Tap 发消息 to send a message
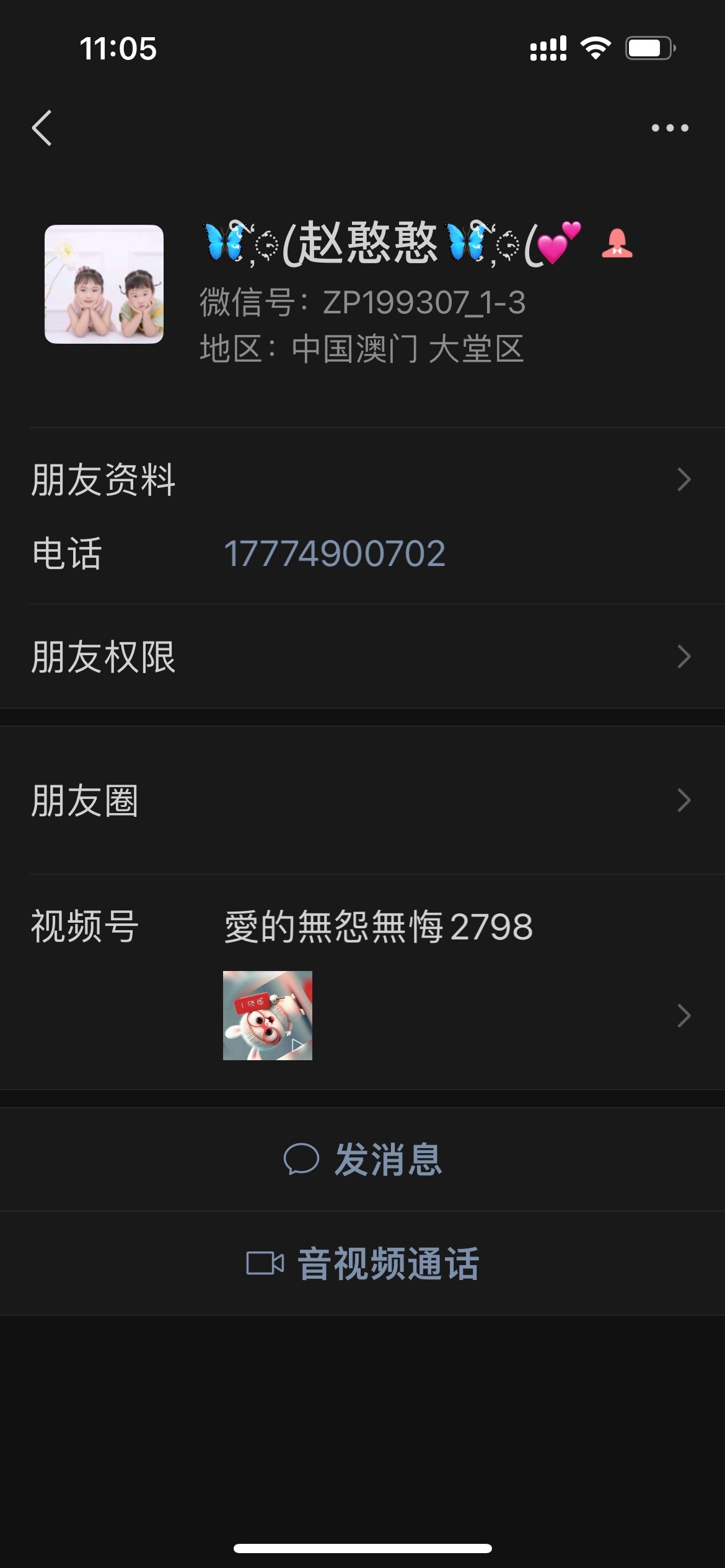Viewport: 725px width, 1568px height. [362, 1159]
